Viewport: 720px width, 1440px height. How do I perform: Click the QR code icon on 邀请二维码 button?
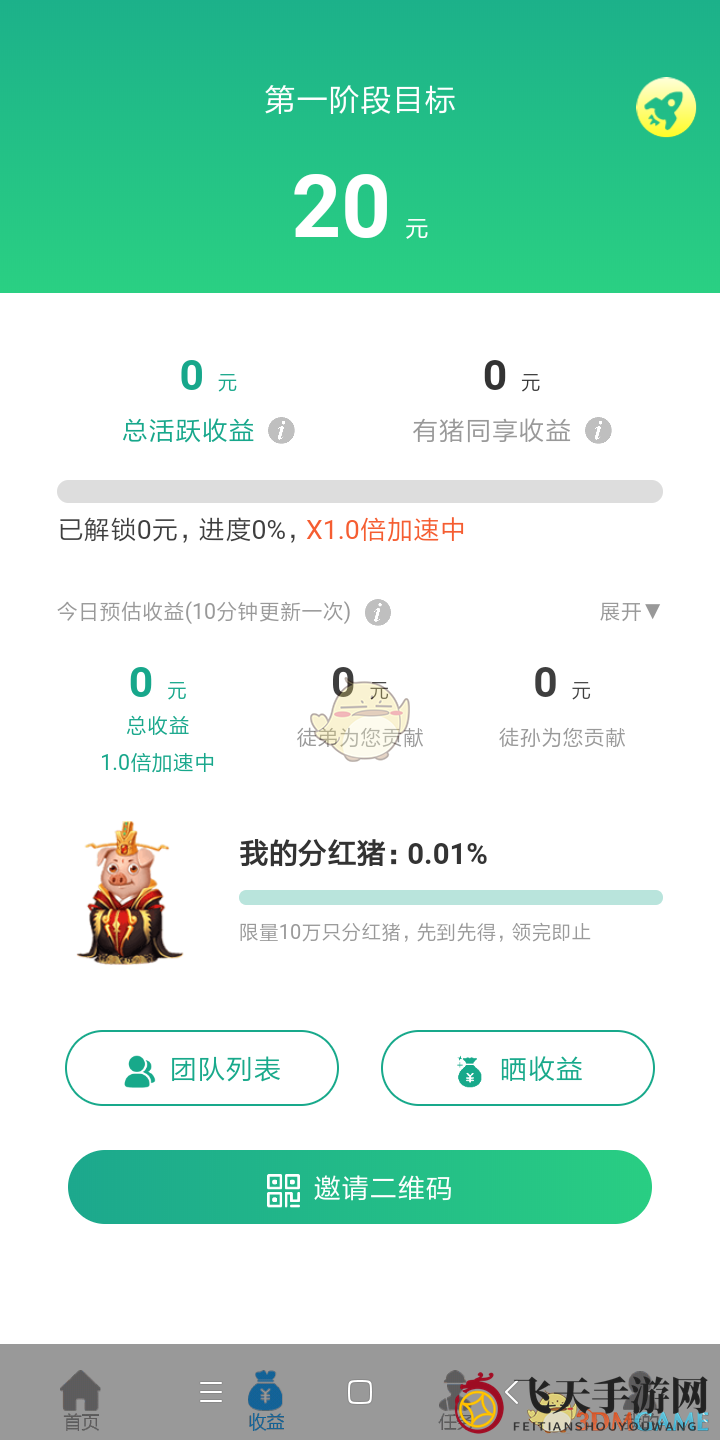click(283, 1187)
